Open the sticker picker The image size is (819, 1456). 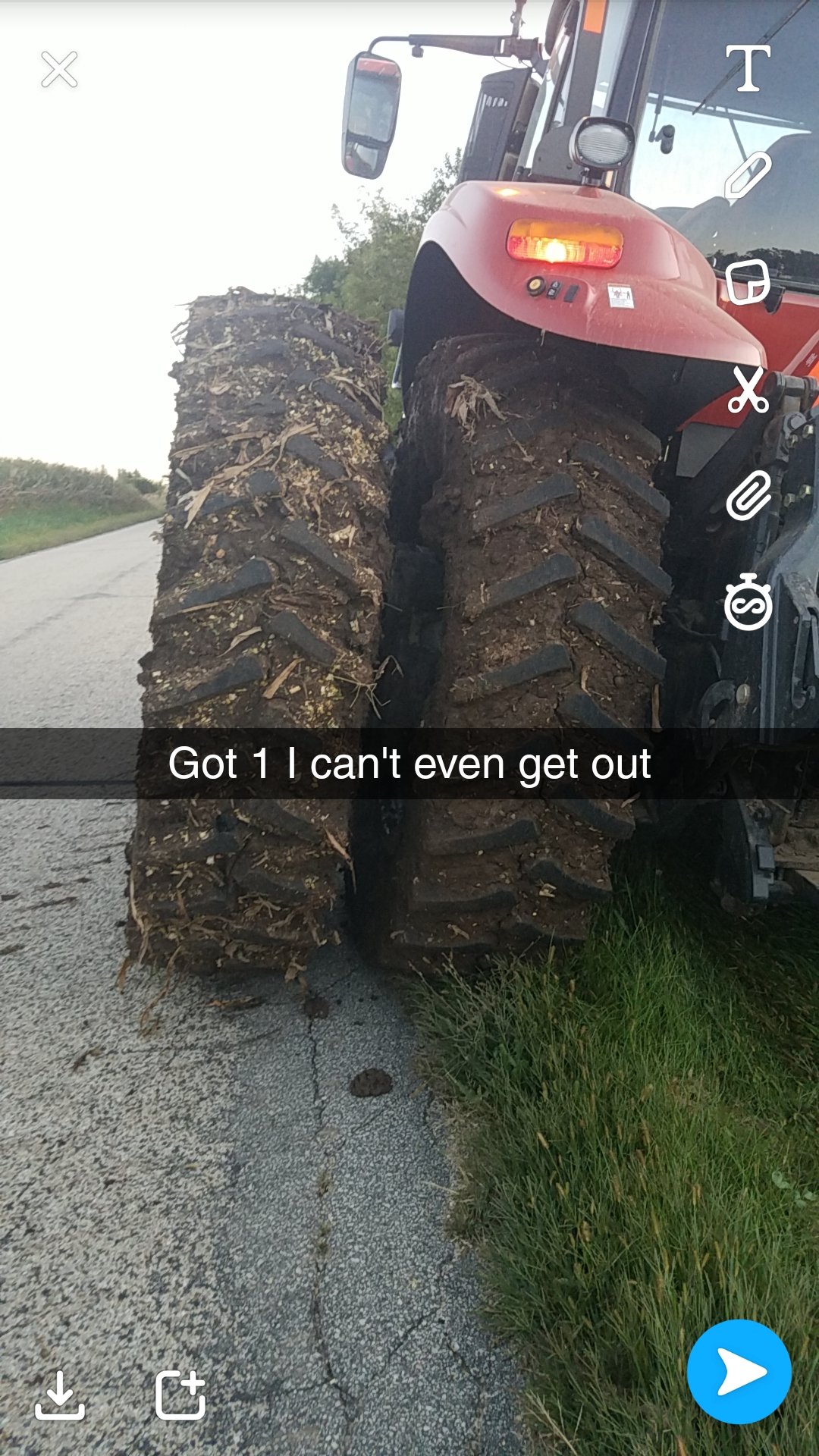point(748,282)
